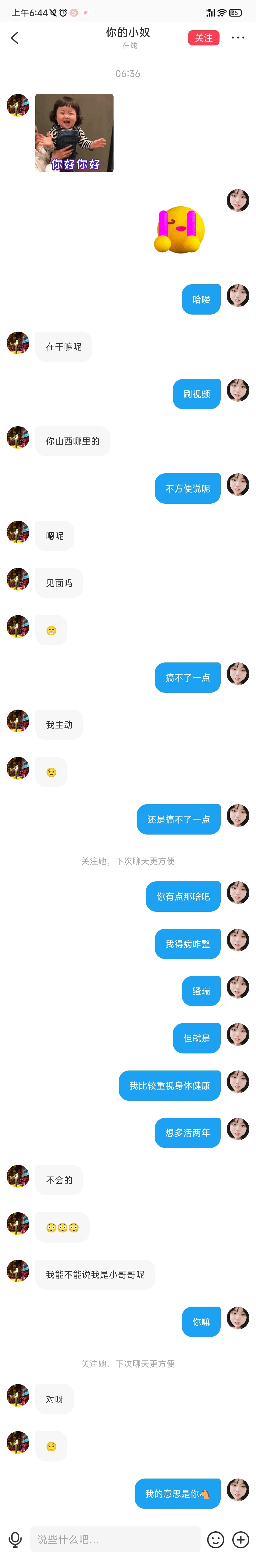The width and height of the screenshot is (256, 1568).
Task: Open my avatar beside 哈喽
Action: click(x=238, y=295)
